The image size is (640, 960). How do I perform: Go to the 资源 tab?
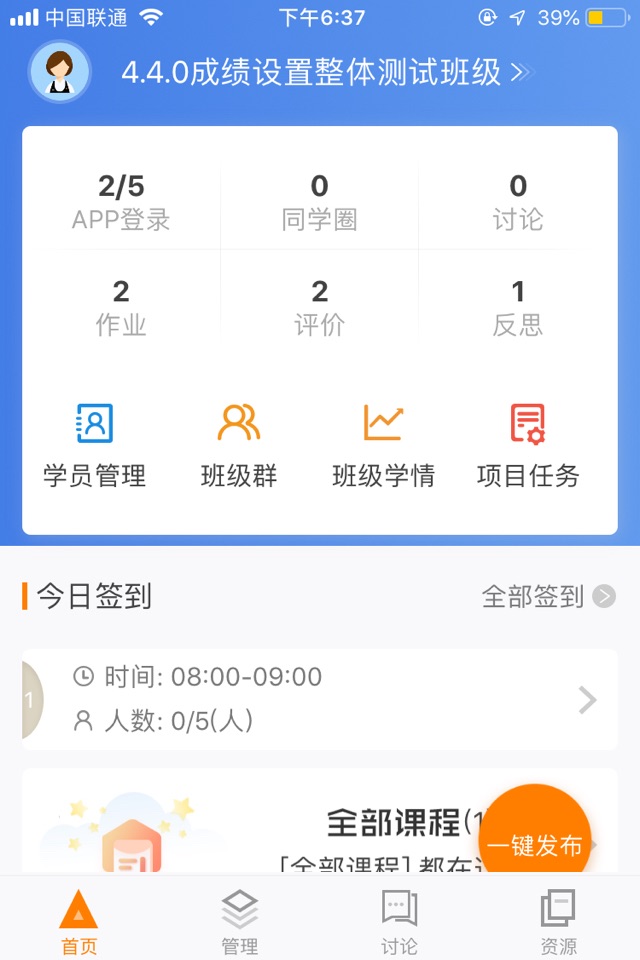point(558,920)
